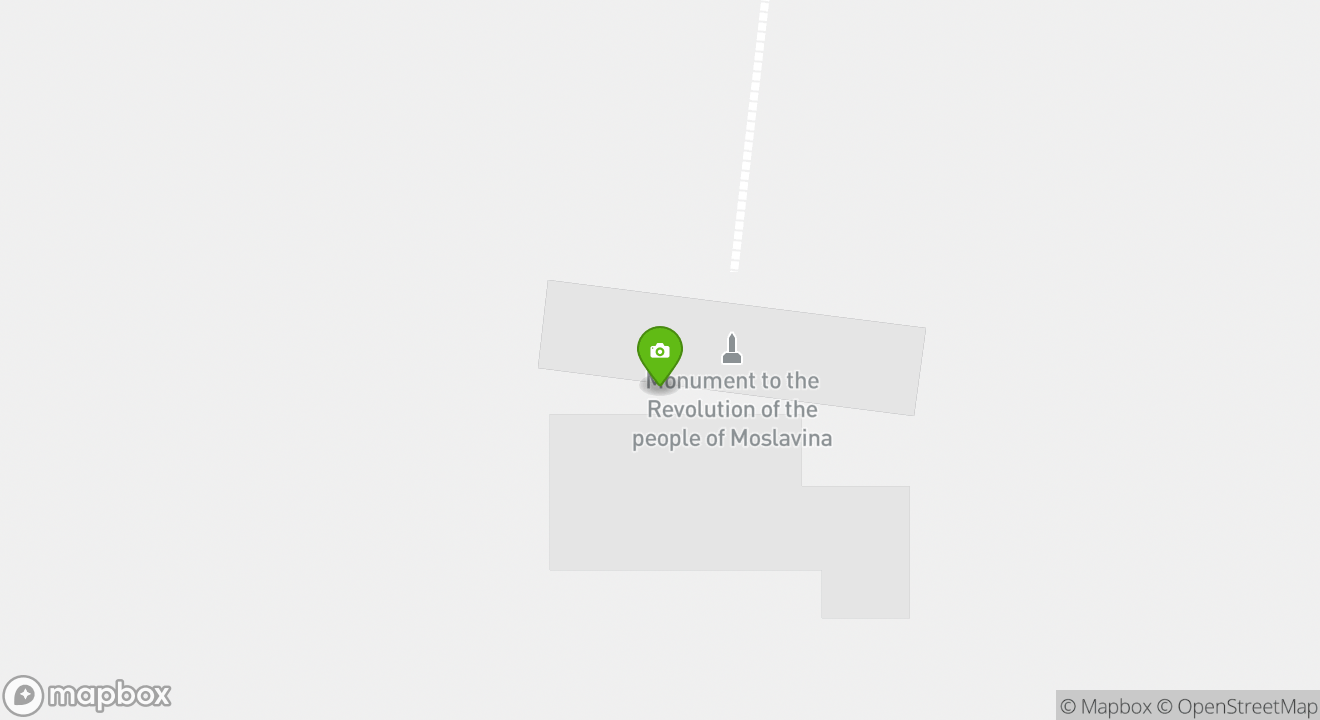Select the Moslavina monument map marker

point(732,349)
